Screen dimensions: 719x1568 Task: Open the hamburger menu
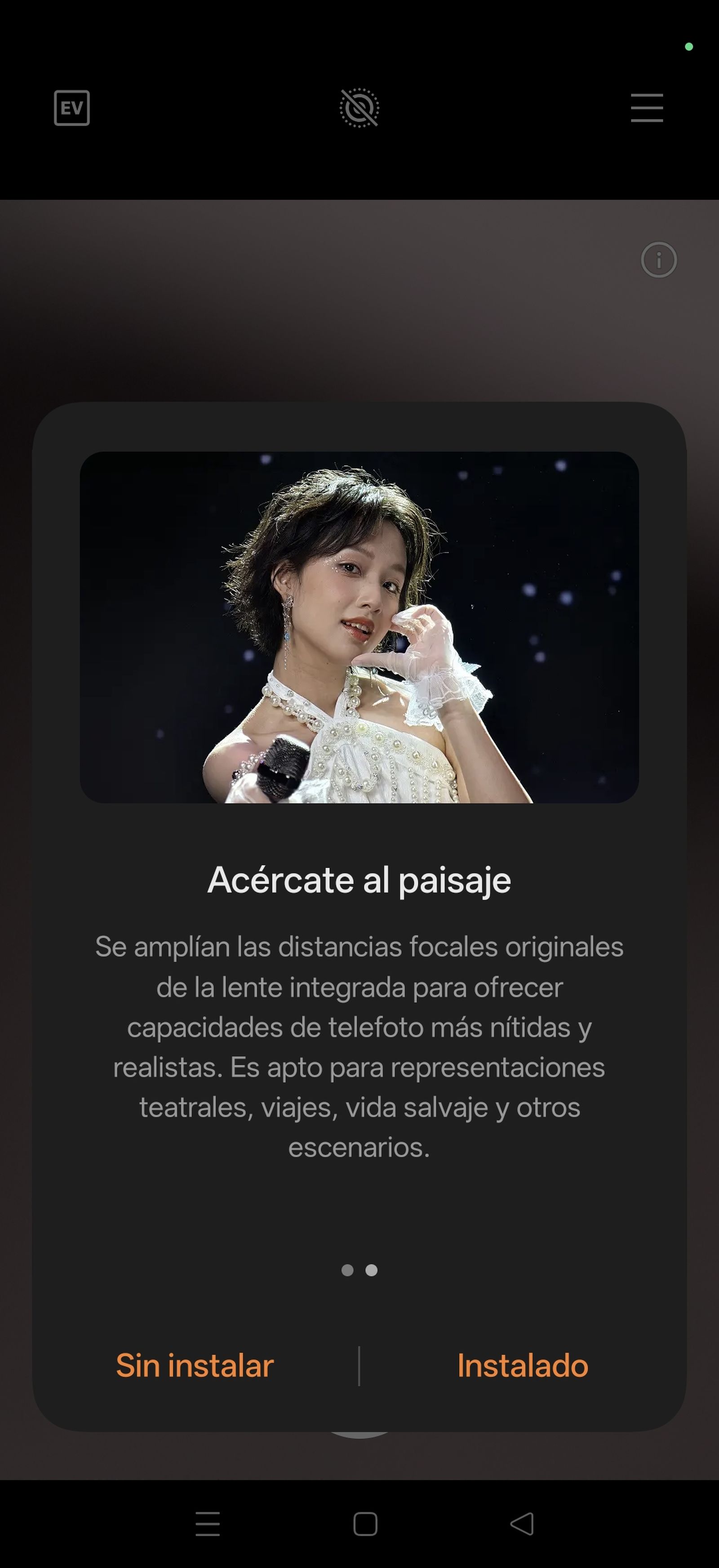[647, 108]
